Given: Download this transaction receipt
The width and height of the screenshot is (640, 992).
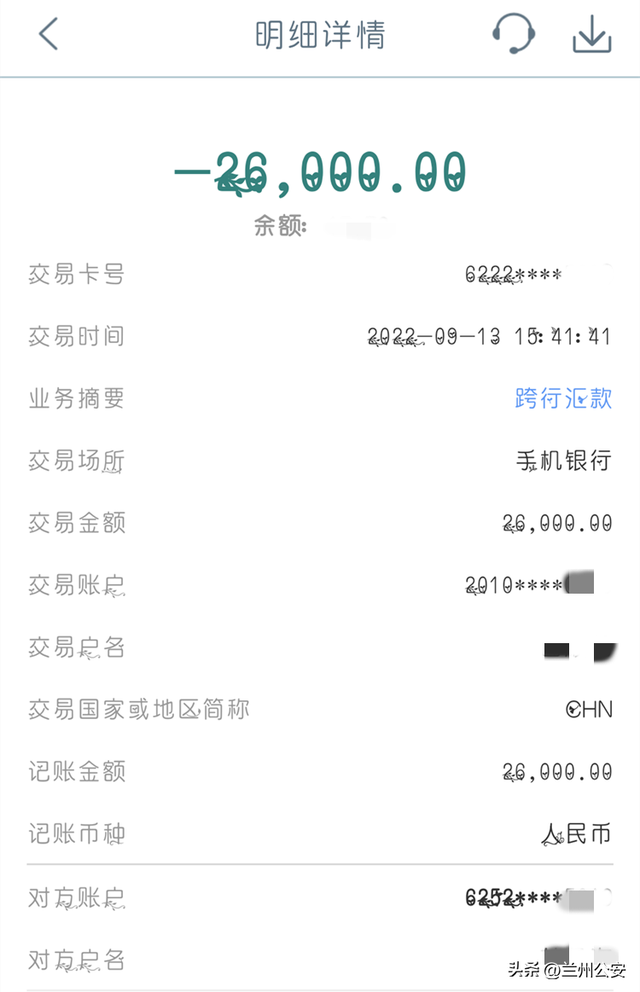Looking at the screenshot, I should point(591,35).
